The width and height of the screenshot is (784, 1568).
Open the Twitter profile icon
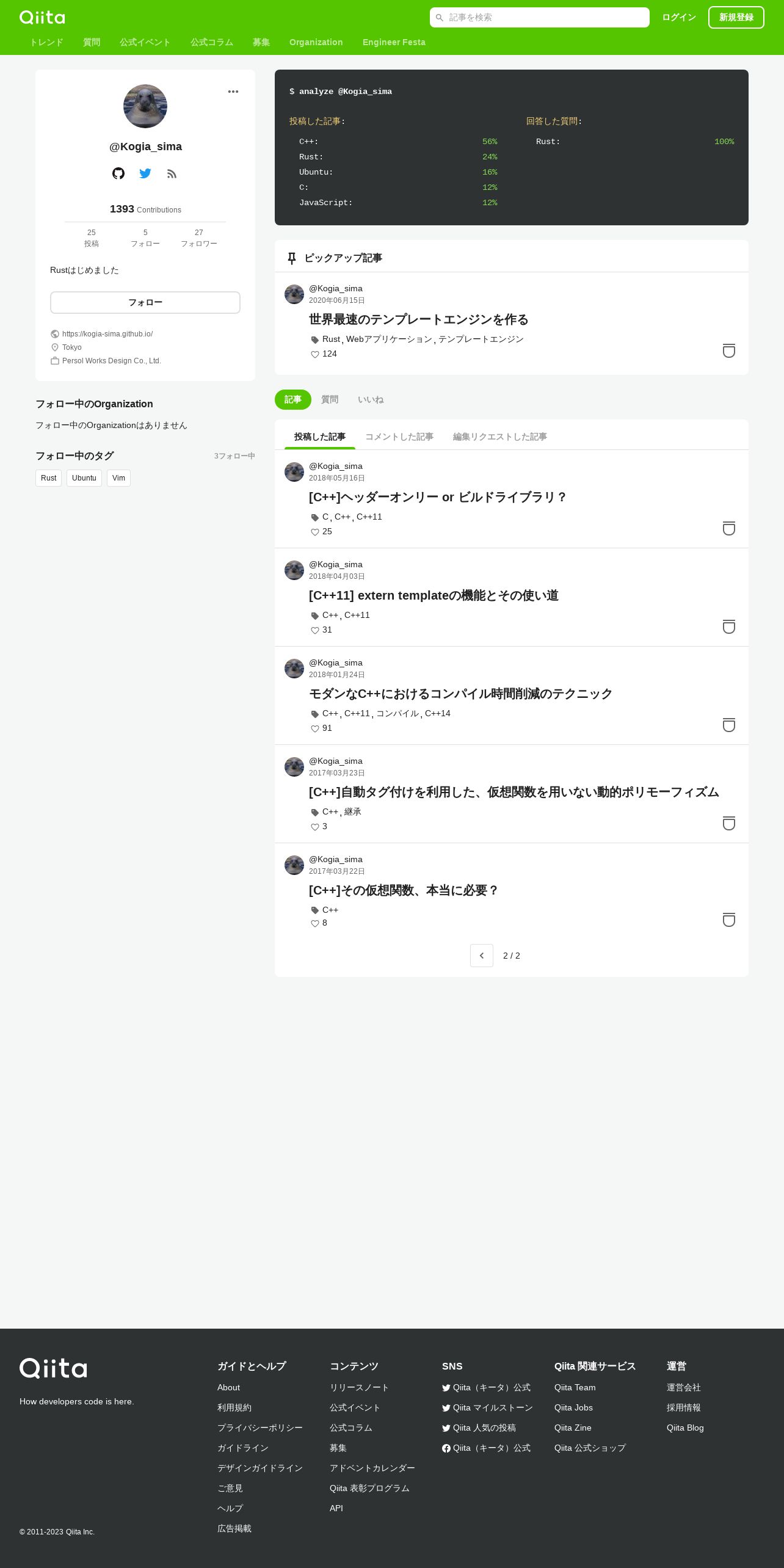pos(145,173)
